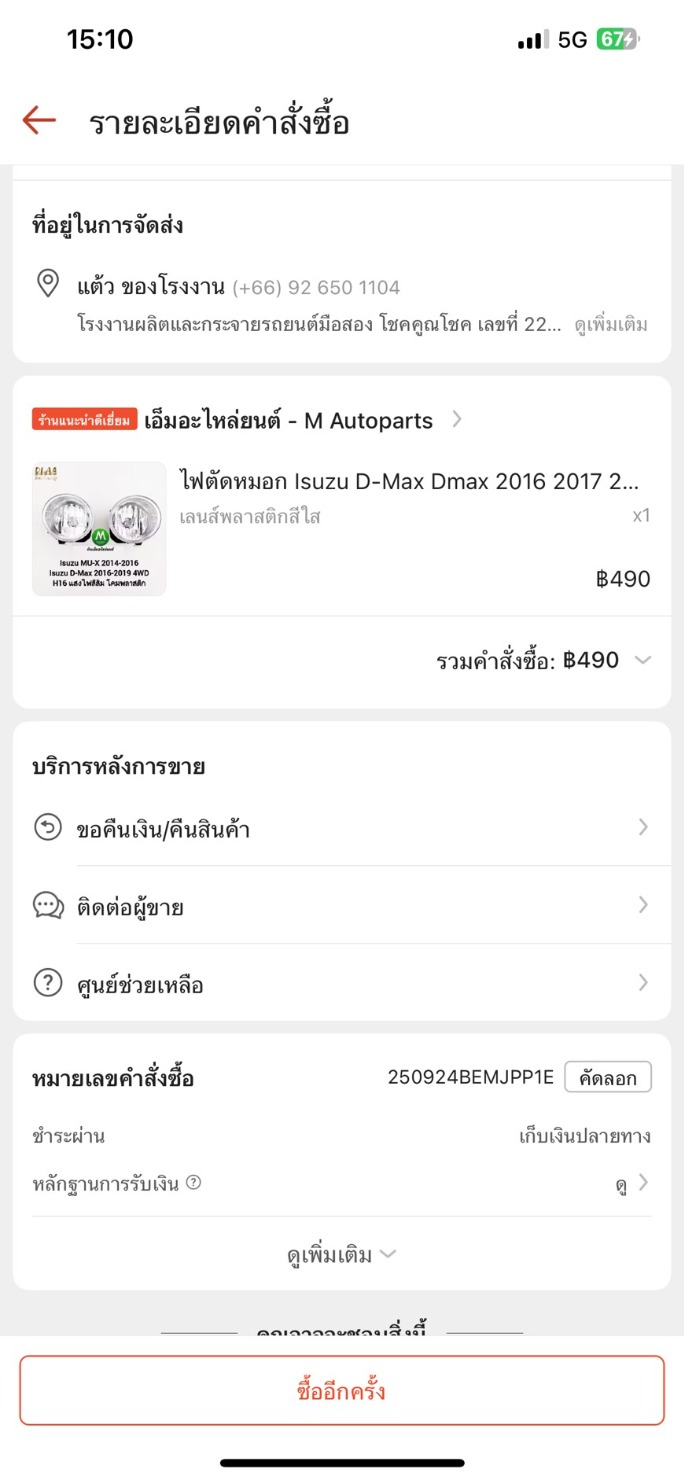Copy the order number with คัดลอก
This screenshot has height=1480, width=684.
[x=607, y=1077]
